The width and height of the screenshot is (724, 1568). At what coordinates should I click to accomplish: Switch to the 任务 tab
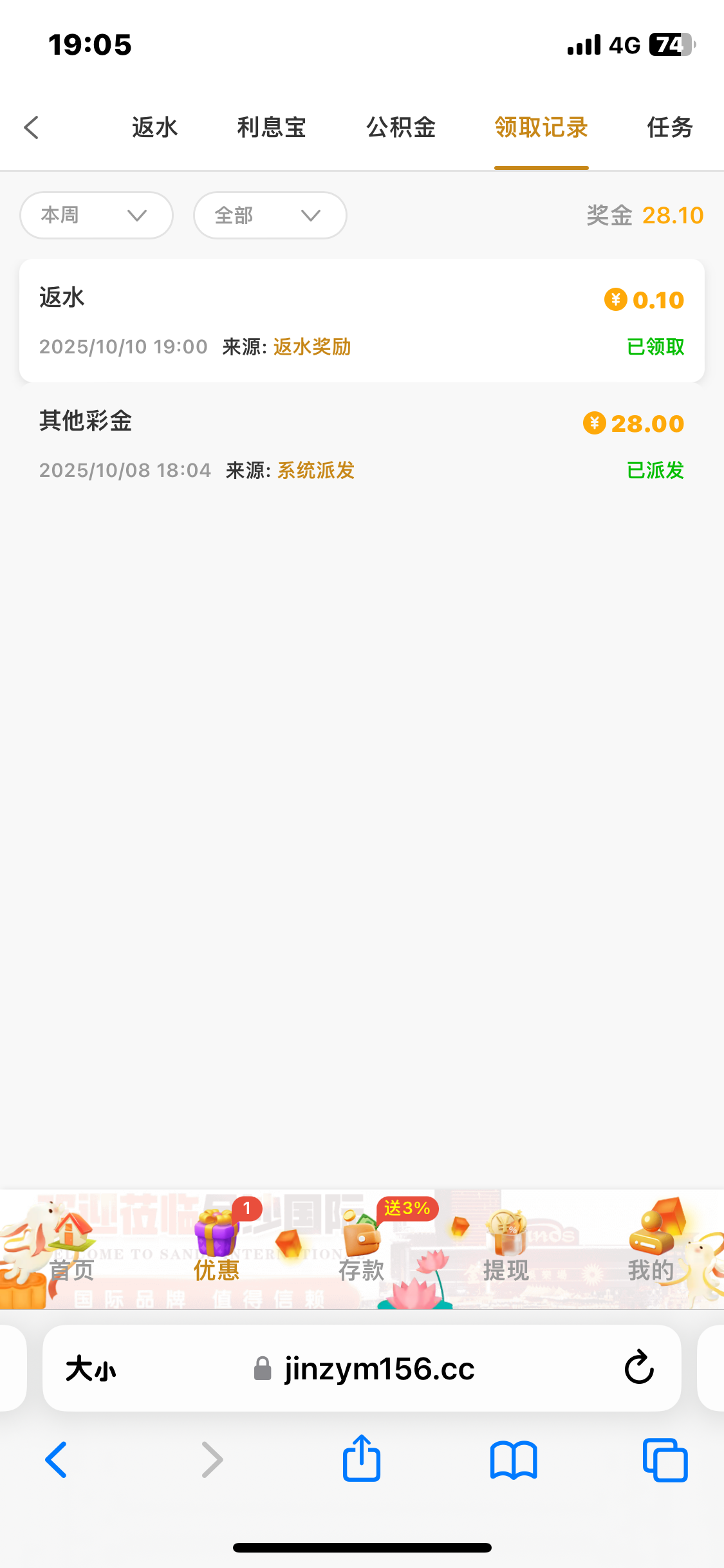click(x=669, y=127)
